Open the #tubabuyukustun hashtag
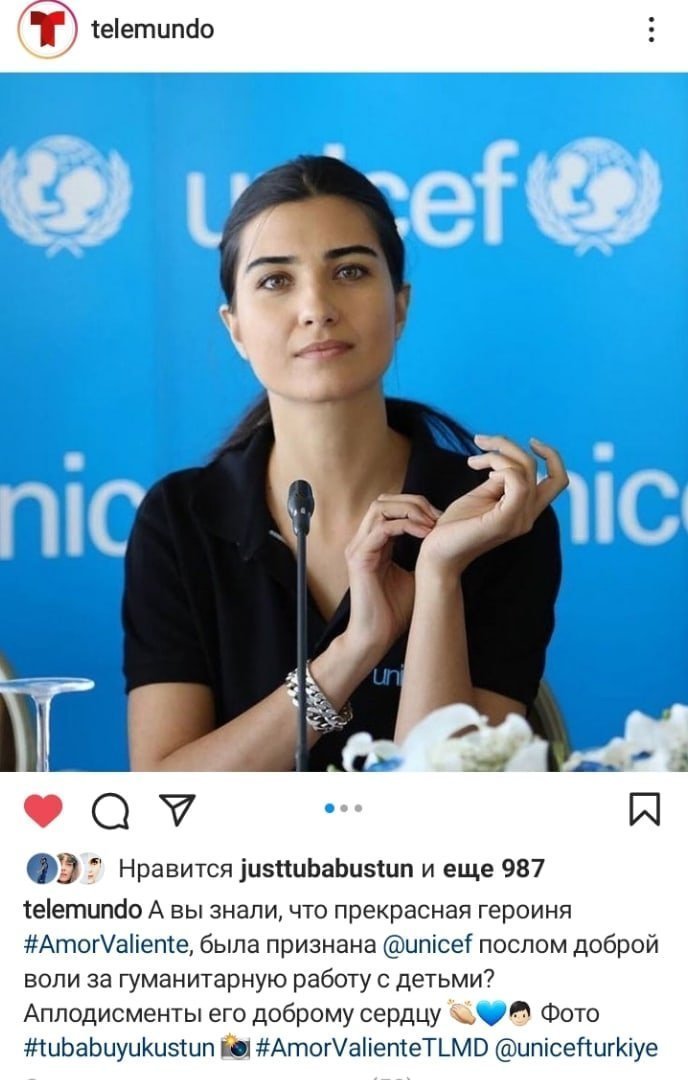The width and height of the screenshot is (688, 1080). [119, 1047]
